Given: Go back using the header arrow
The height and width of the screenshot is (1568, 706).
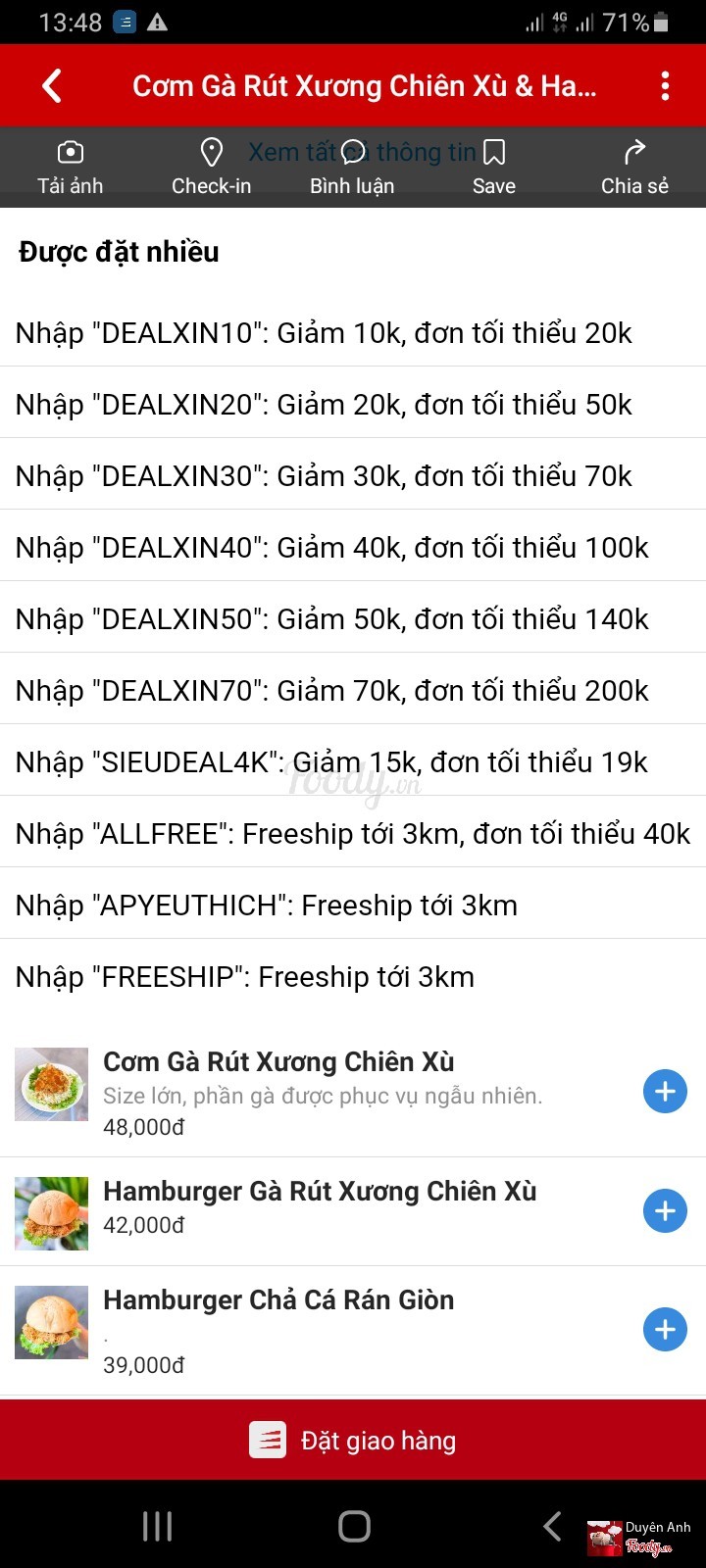Looking at the screenshot, I should pyautogui.click(x=53, y=86).
